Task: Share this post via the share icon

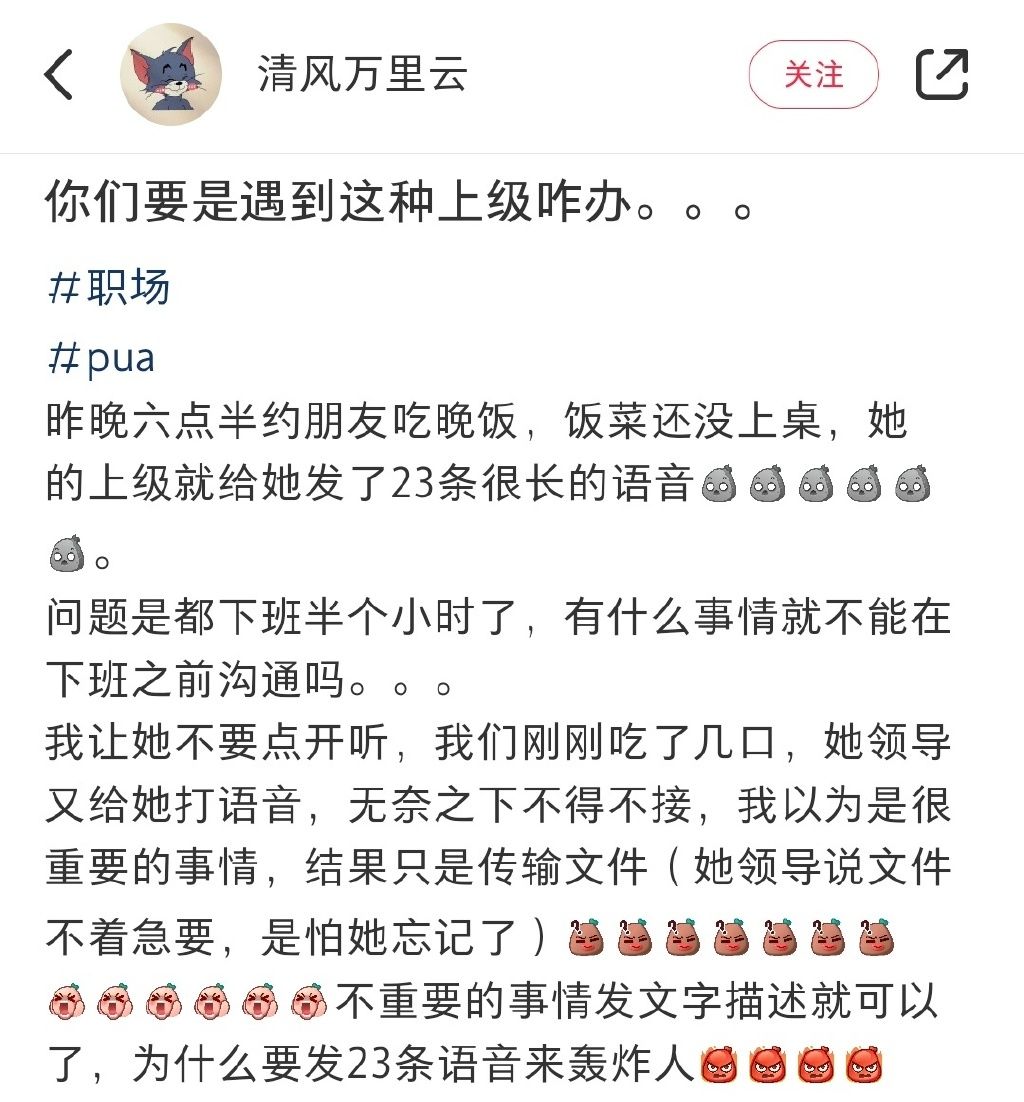Action: (942, 75)
